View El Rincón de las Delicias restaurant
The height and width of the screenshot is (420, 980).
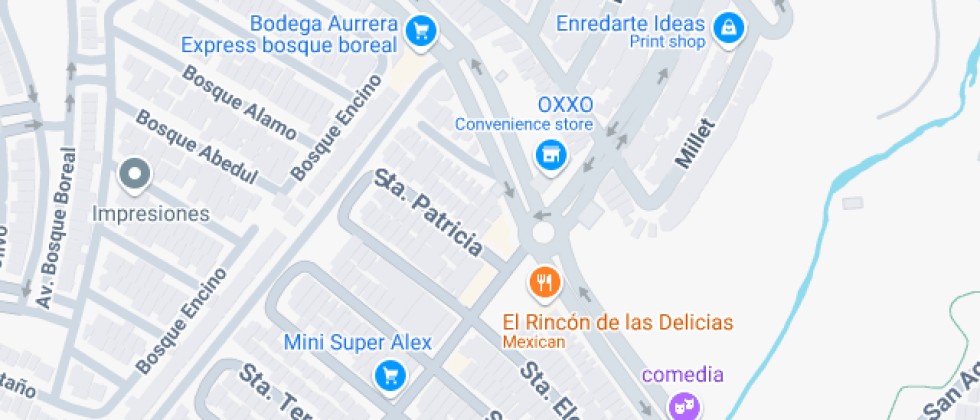(545, 284)
